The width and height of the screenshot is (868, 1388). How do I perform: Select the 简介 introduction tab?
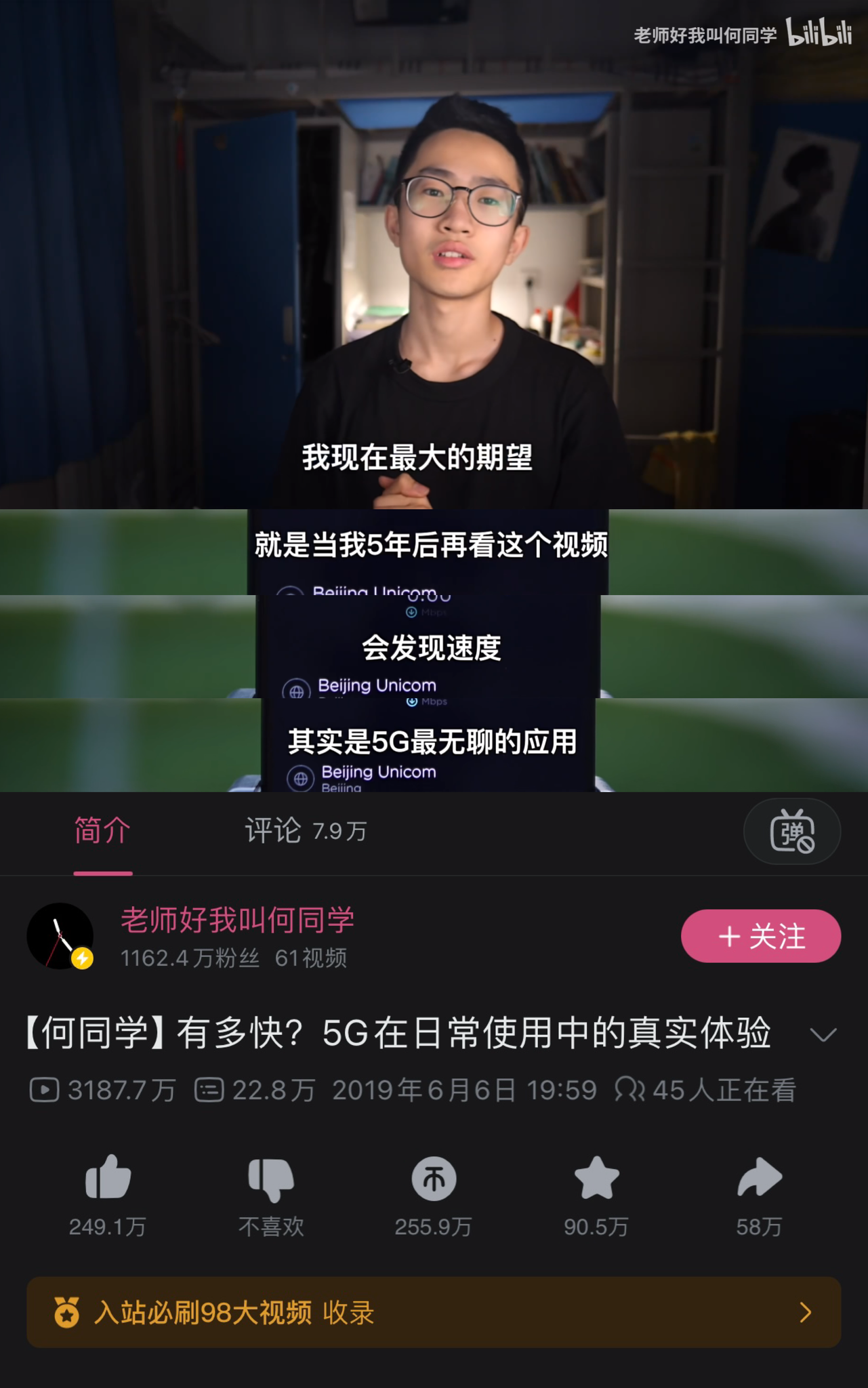pyautogui.click(x=102, y=831)
